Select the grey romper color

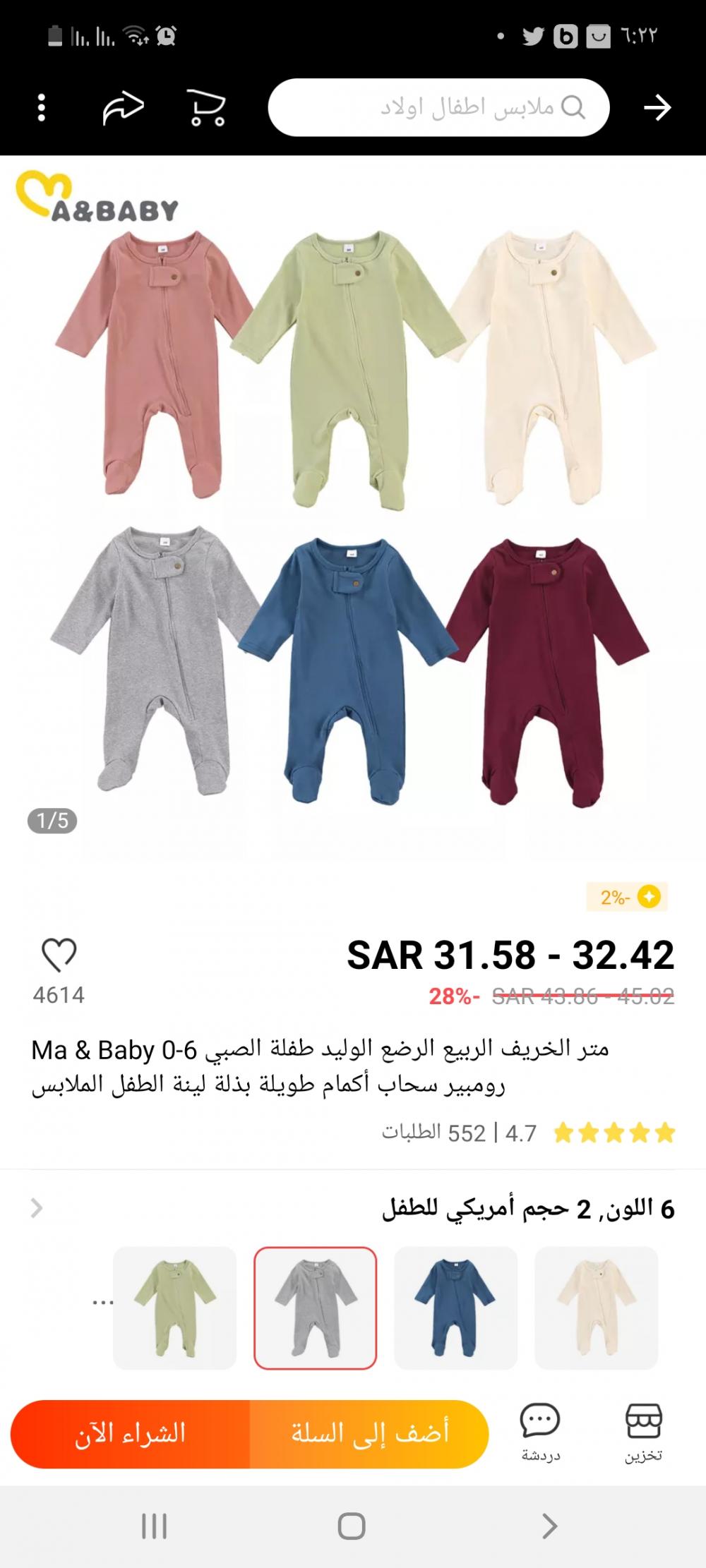pyautogui.click(x=315, y=1308)
